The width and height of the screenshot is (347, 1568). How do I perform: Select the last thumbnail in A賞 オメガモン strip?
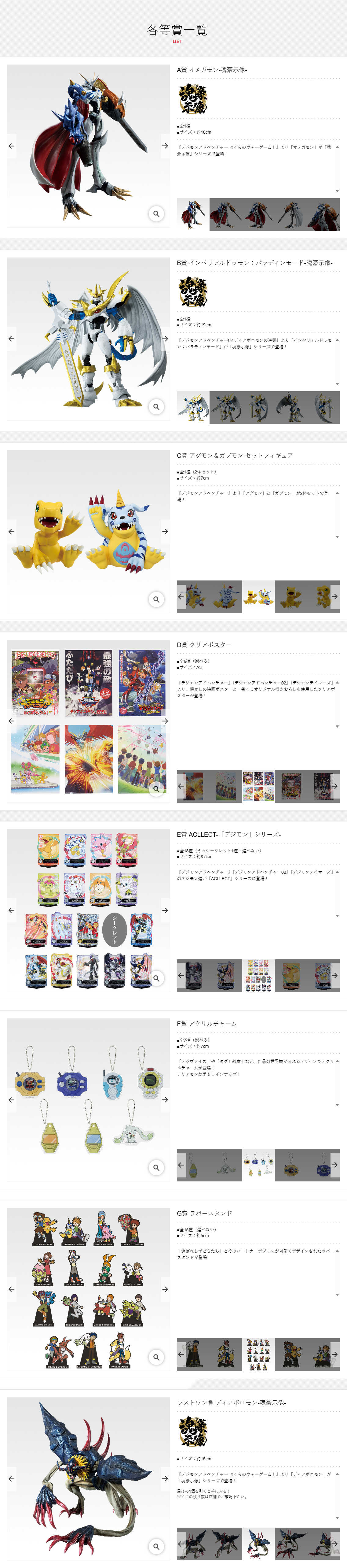tap(323, 214)
